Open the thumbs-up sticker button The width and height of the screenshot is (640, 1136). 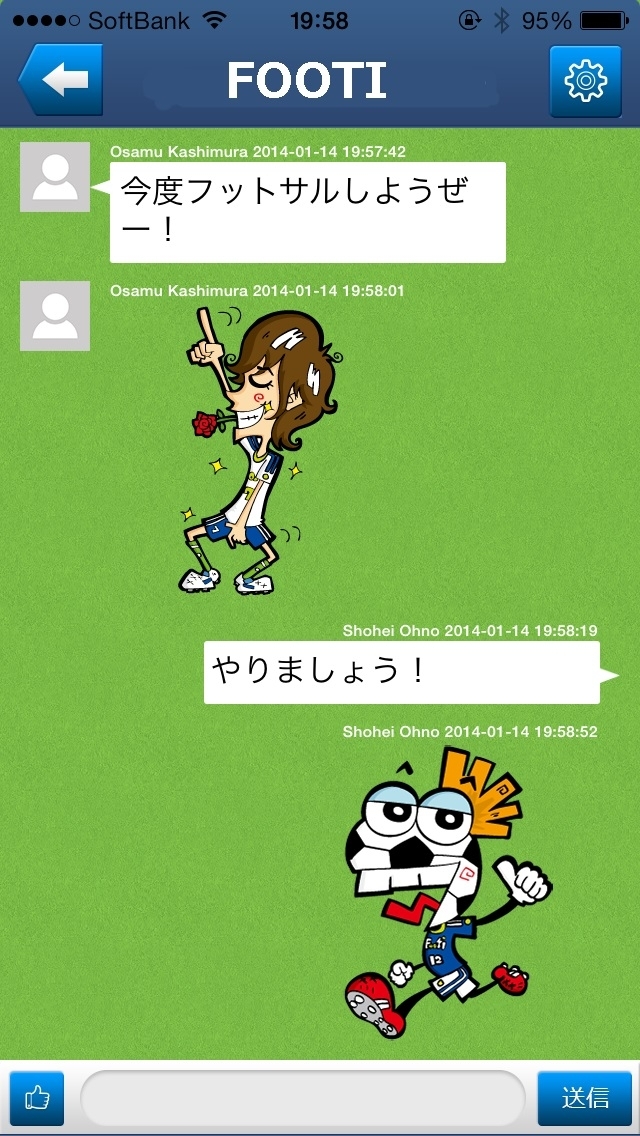tap(37, 1098)
